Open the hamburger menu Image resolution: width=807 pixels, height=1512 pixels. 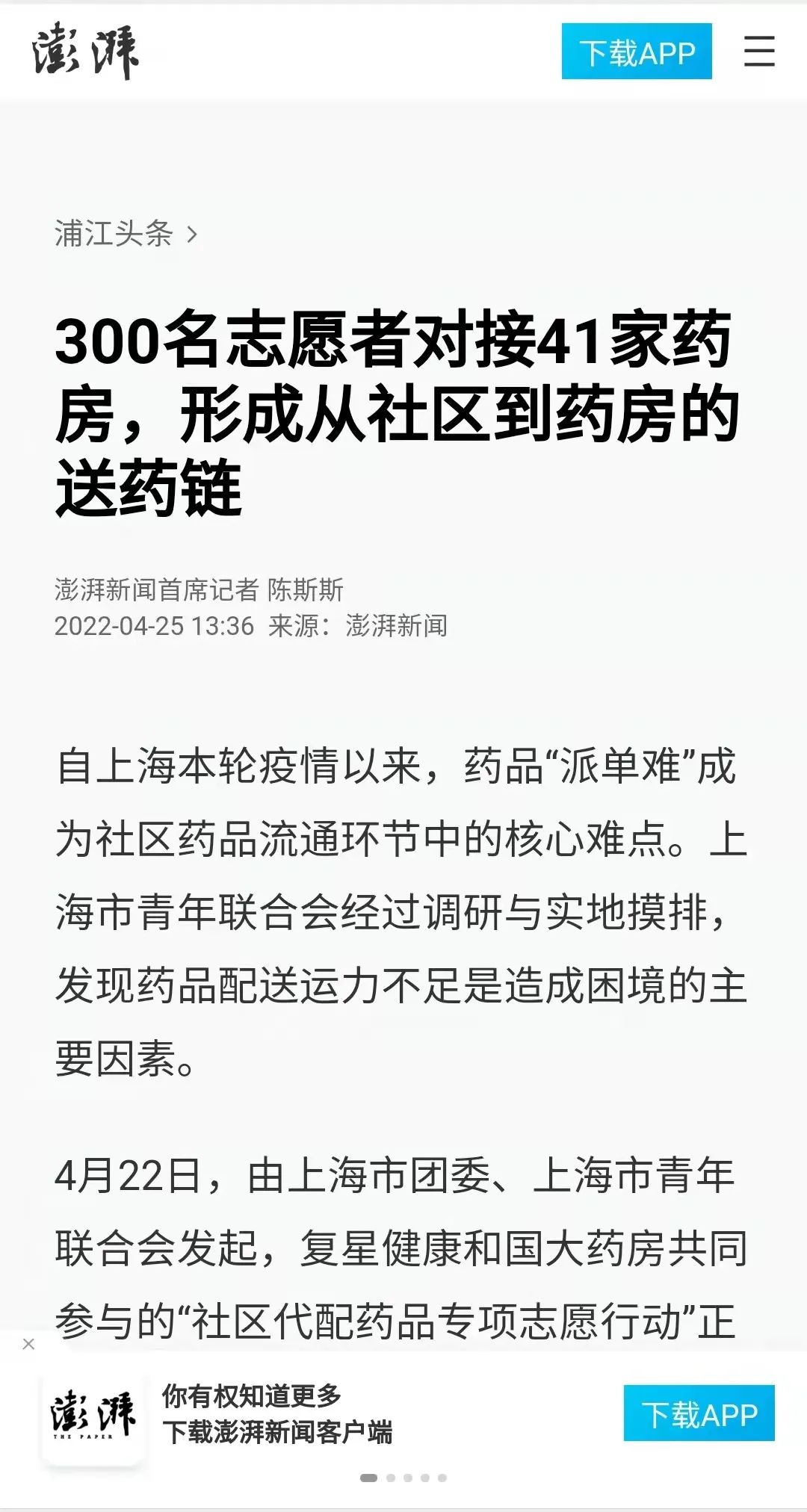[758, 51]
